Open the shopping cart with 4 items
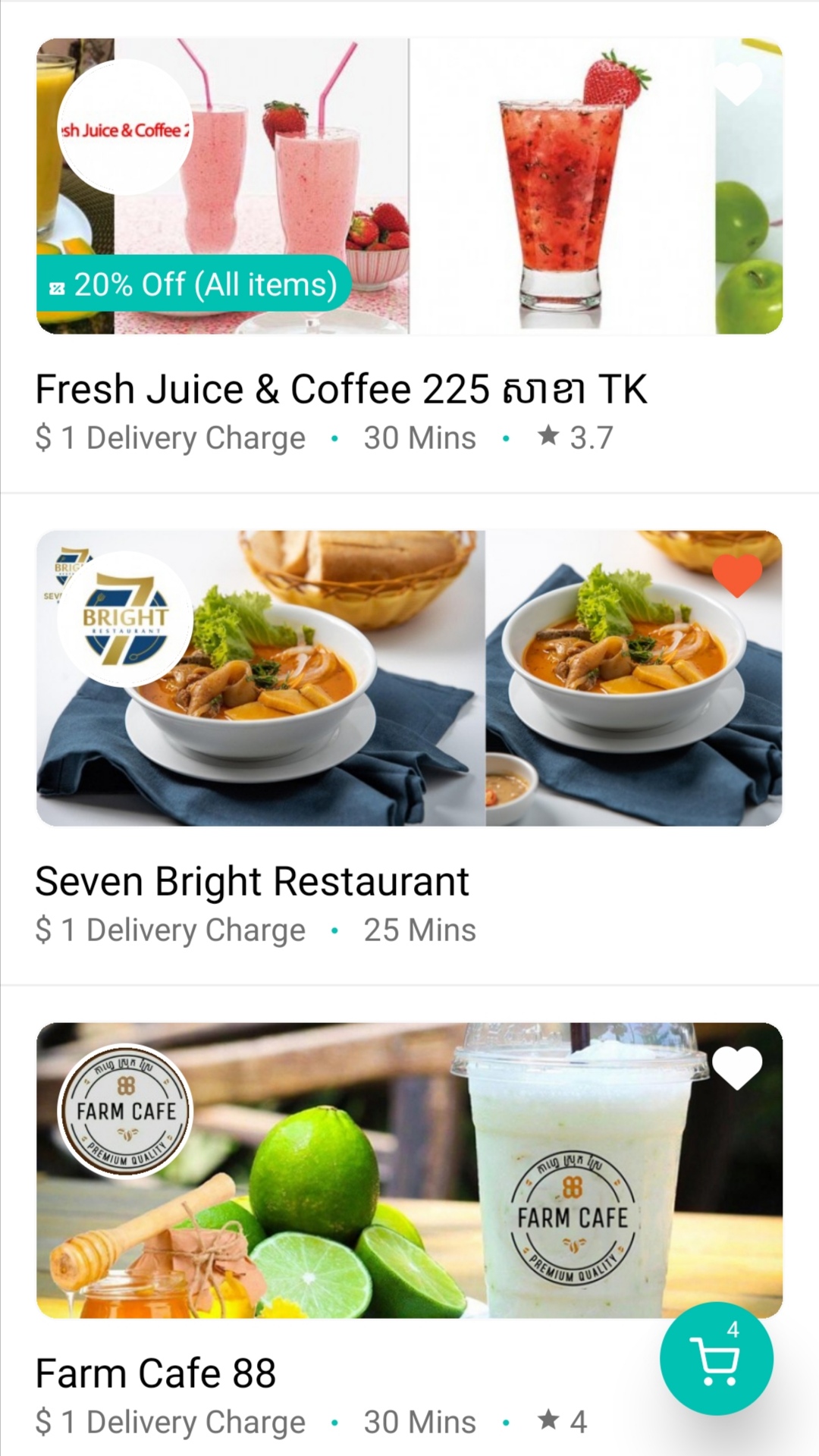 coord(716,1358)
